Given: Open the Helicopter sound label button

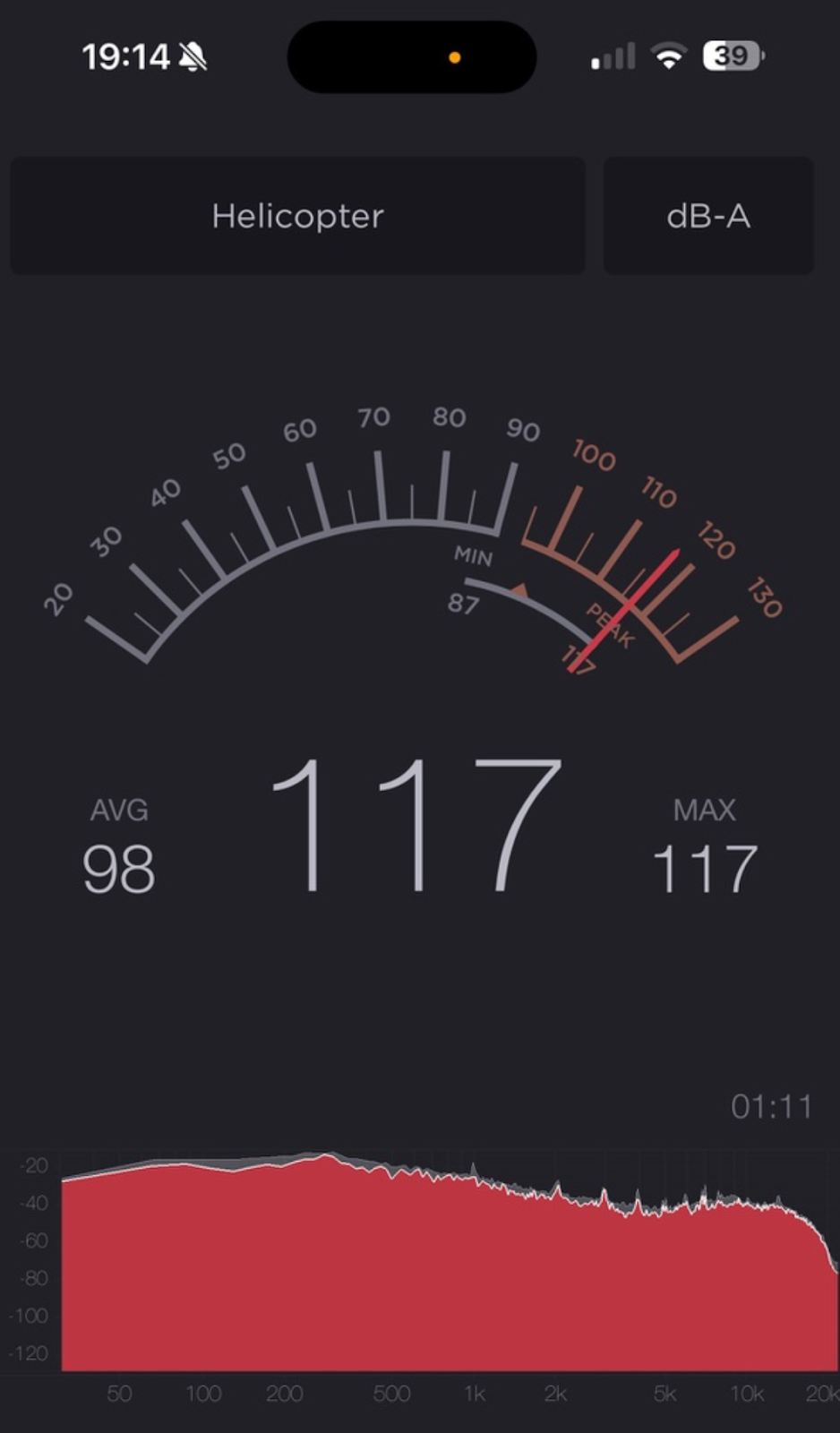Looking at the screenshot, I should (297, 216).
